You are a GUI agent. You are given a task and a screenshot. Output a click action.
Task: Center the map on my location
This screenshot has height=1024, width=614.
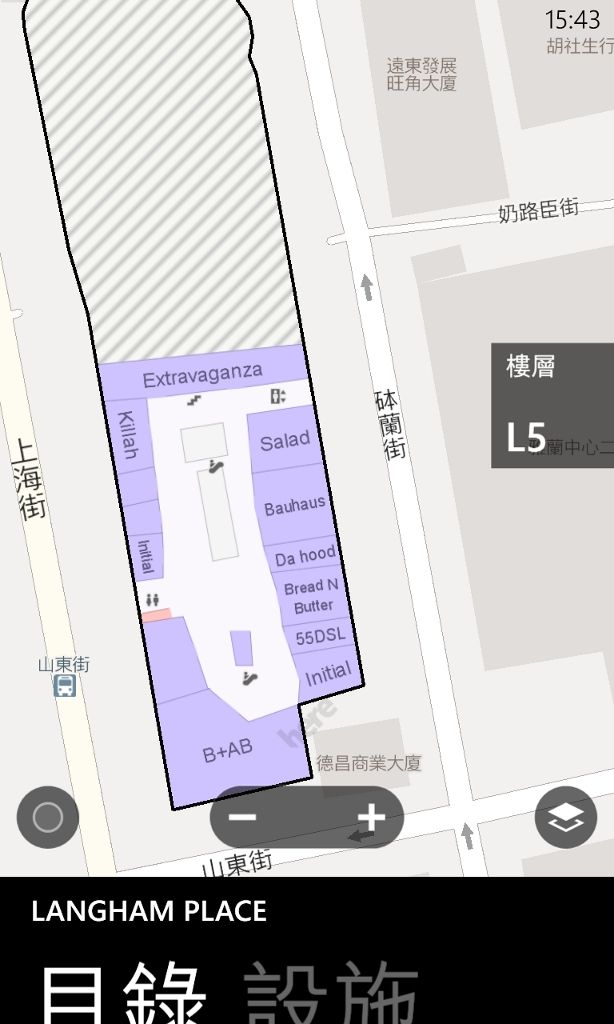pyautogui.click(x=47, y=818)
